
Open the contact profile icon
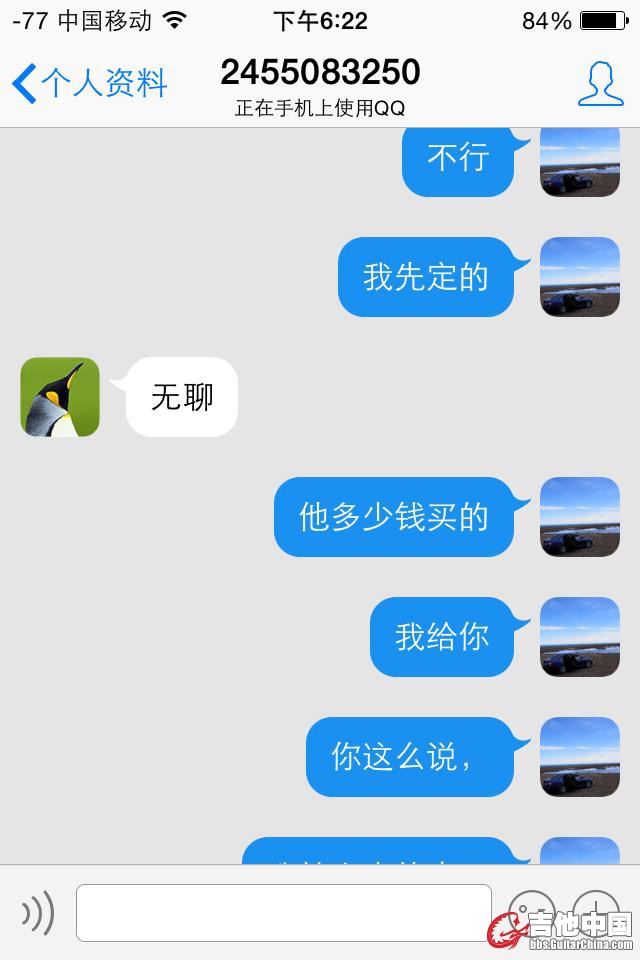click(600, 84)
